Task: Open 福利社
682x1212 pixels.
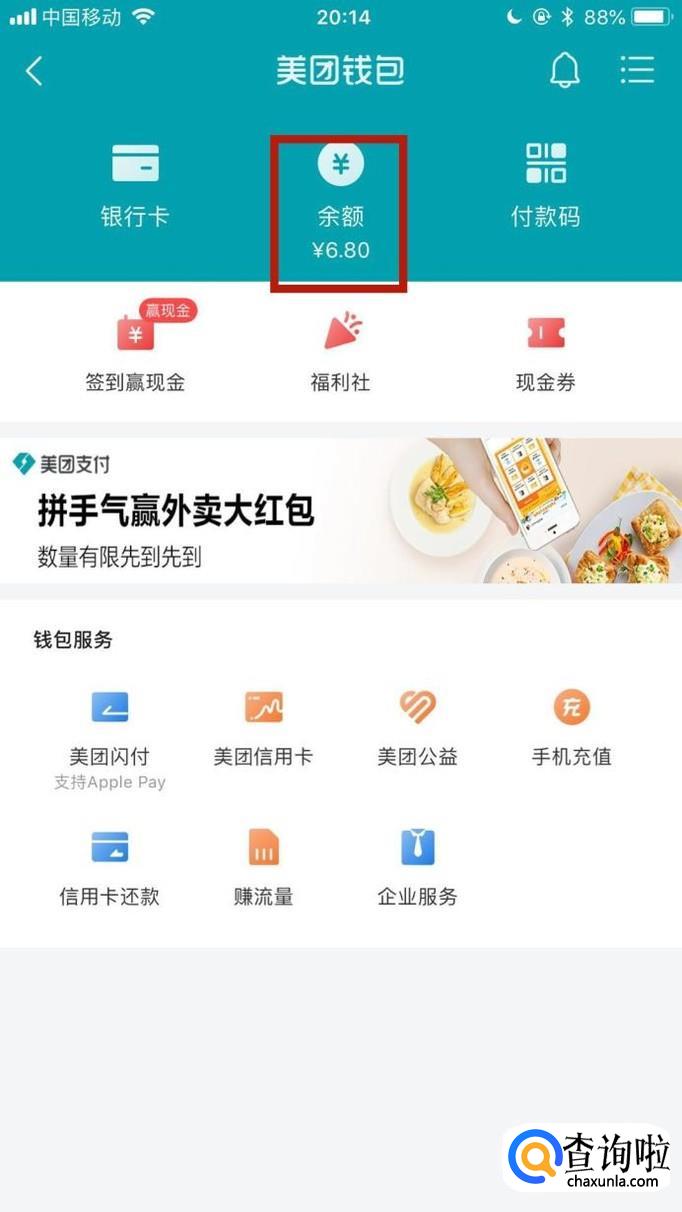Action: 341,350
